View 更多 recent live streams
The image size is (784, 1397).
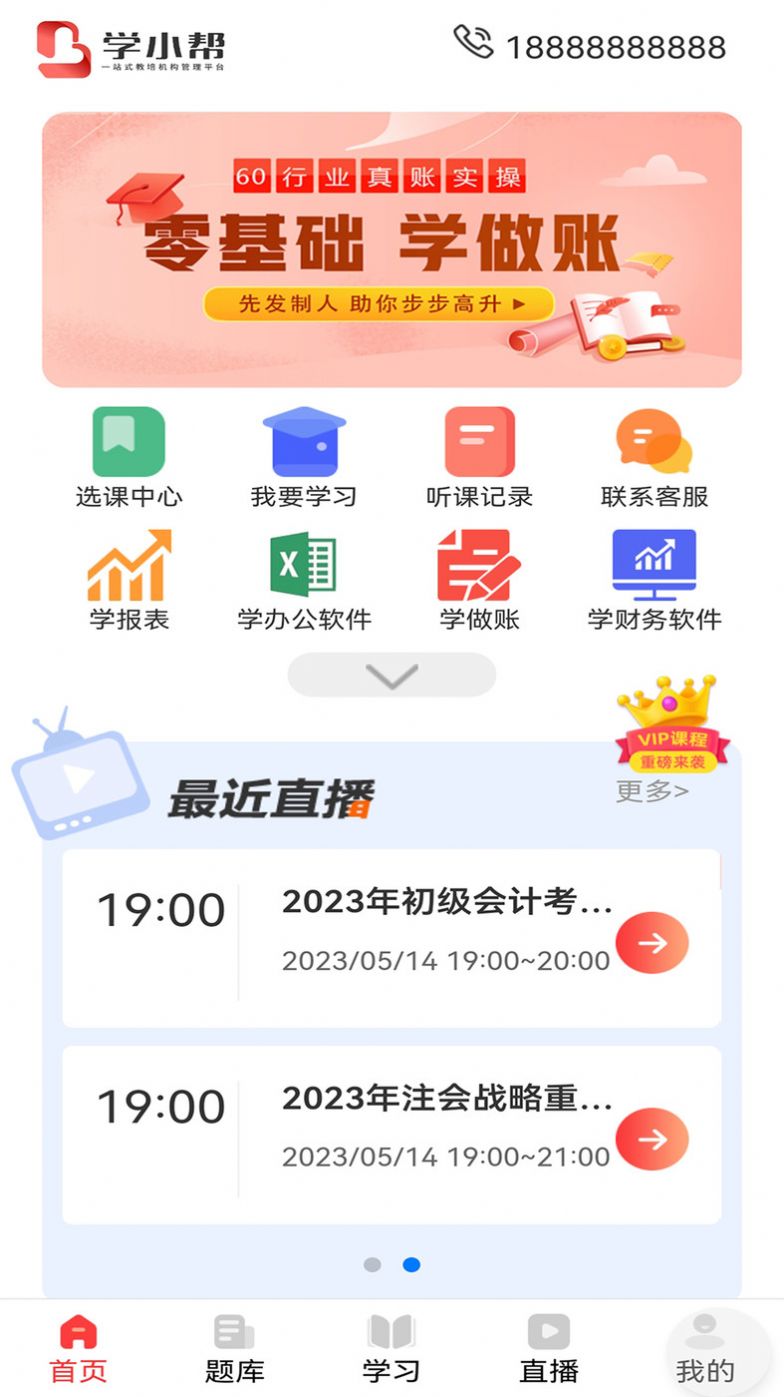pyautogui.click(x=652, y=792)
